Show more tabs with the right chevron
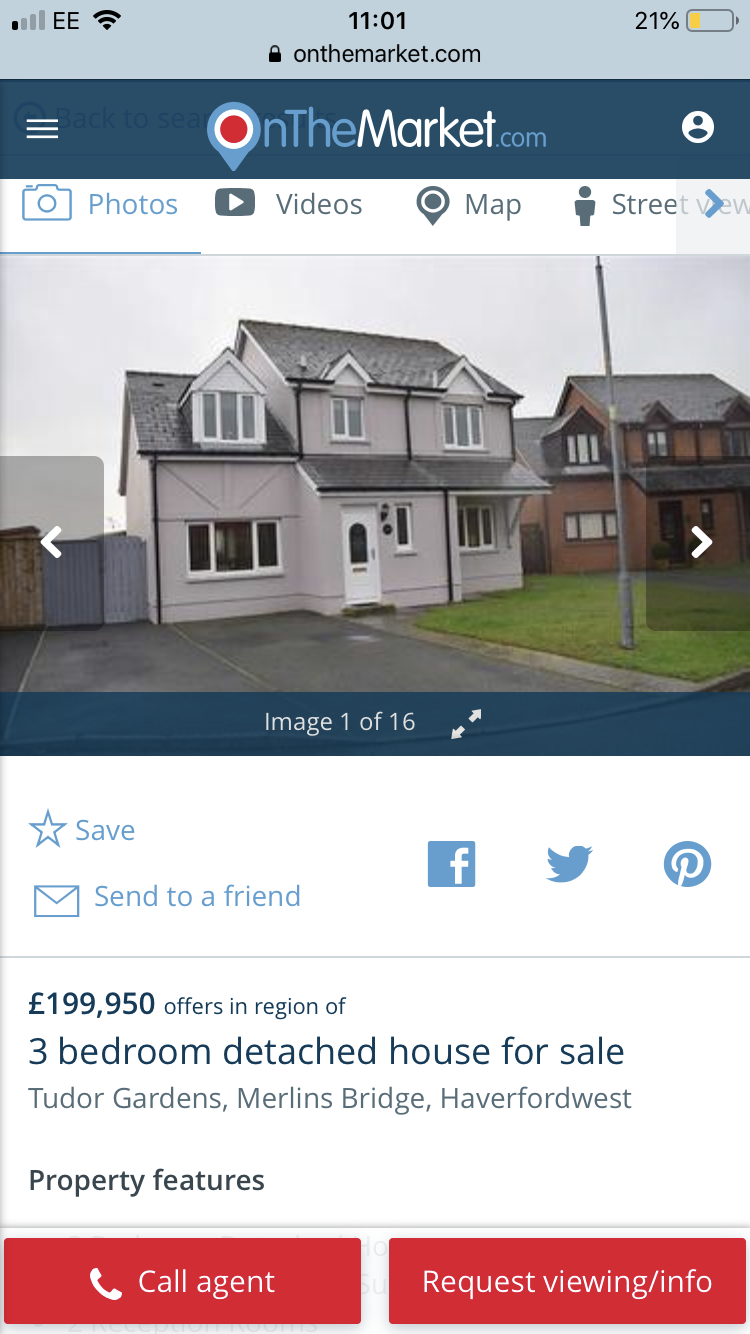The height and width of the screenshot is (1334, 750). pos(713,203)
